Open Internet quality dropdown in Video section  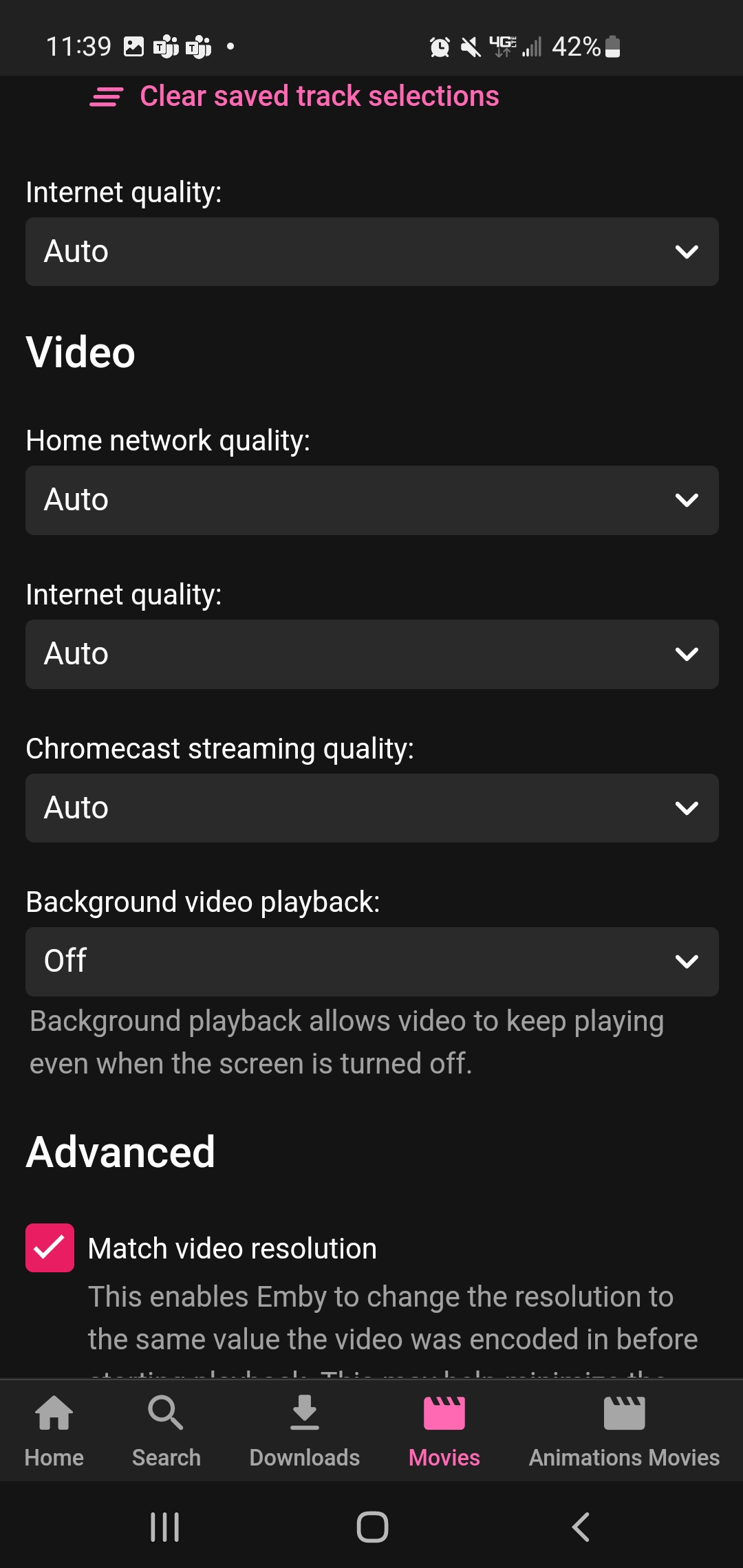[x=372, y=654]
